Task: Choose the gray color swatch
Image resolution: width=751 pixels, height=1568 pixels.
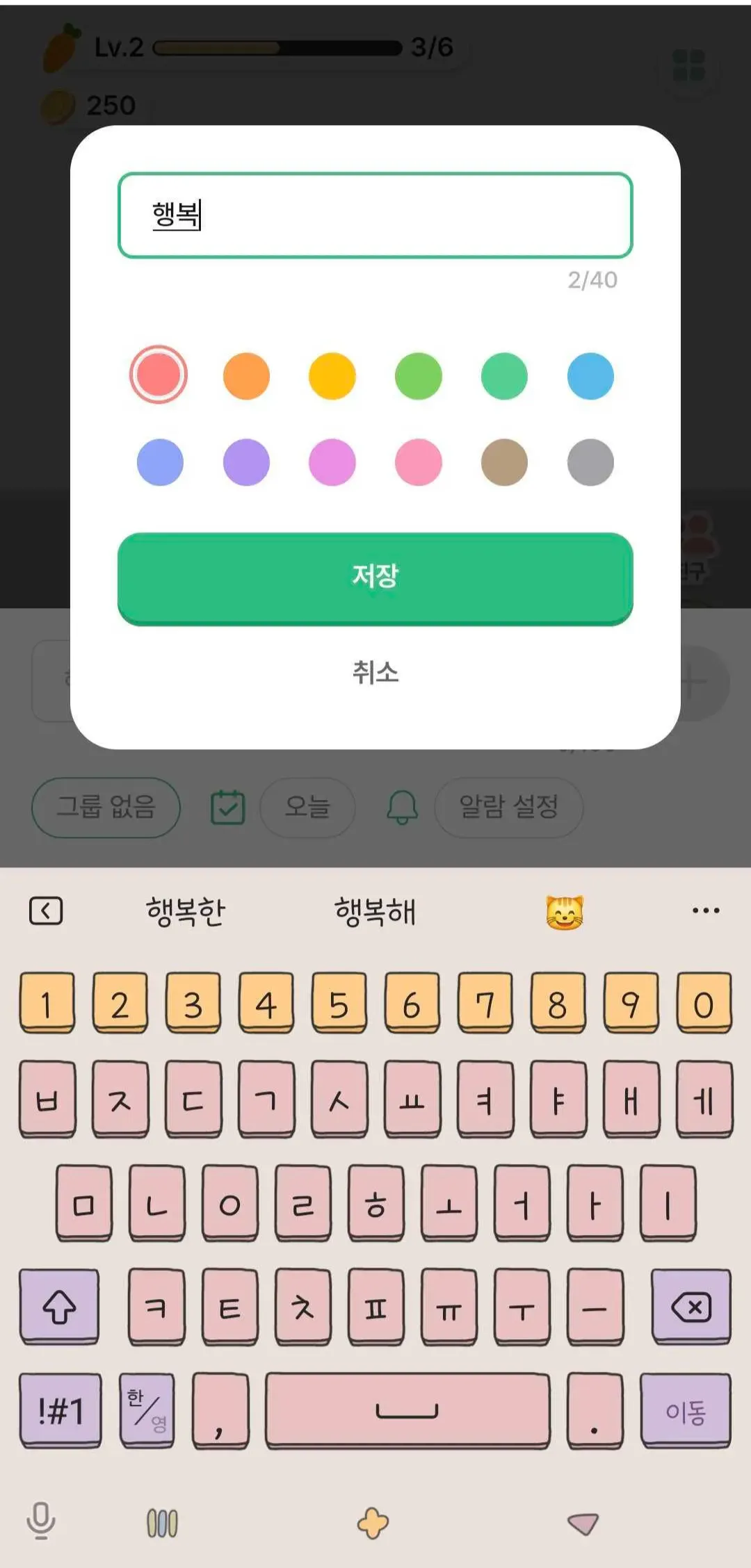Action: tap(590, 462)
